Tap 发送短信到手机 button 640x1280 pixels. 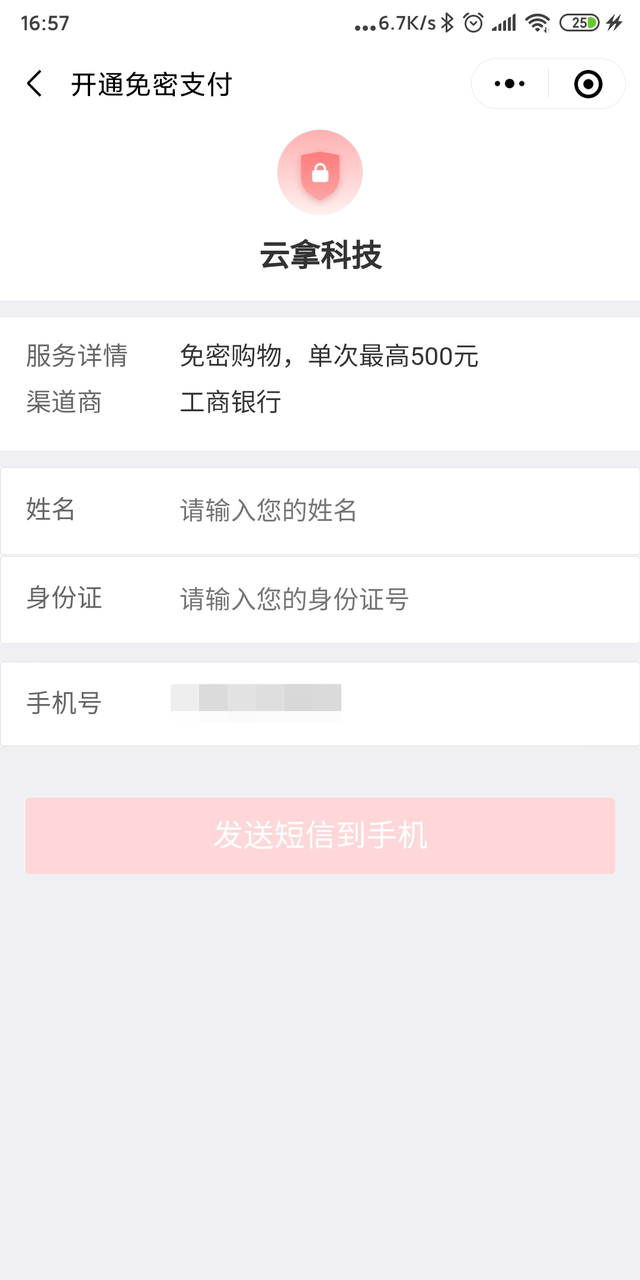[320, 836]
